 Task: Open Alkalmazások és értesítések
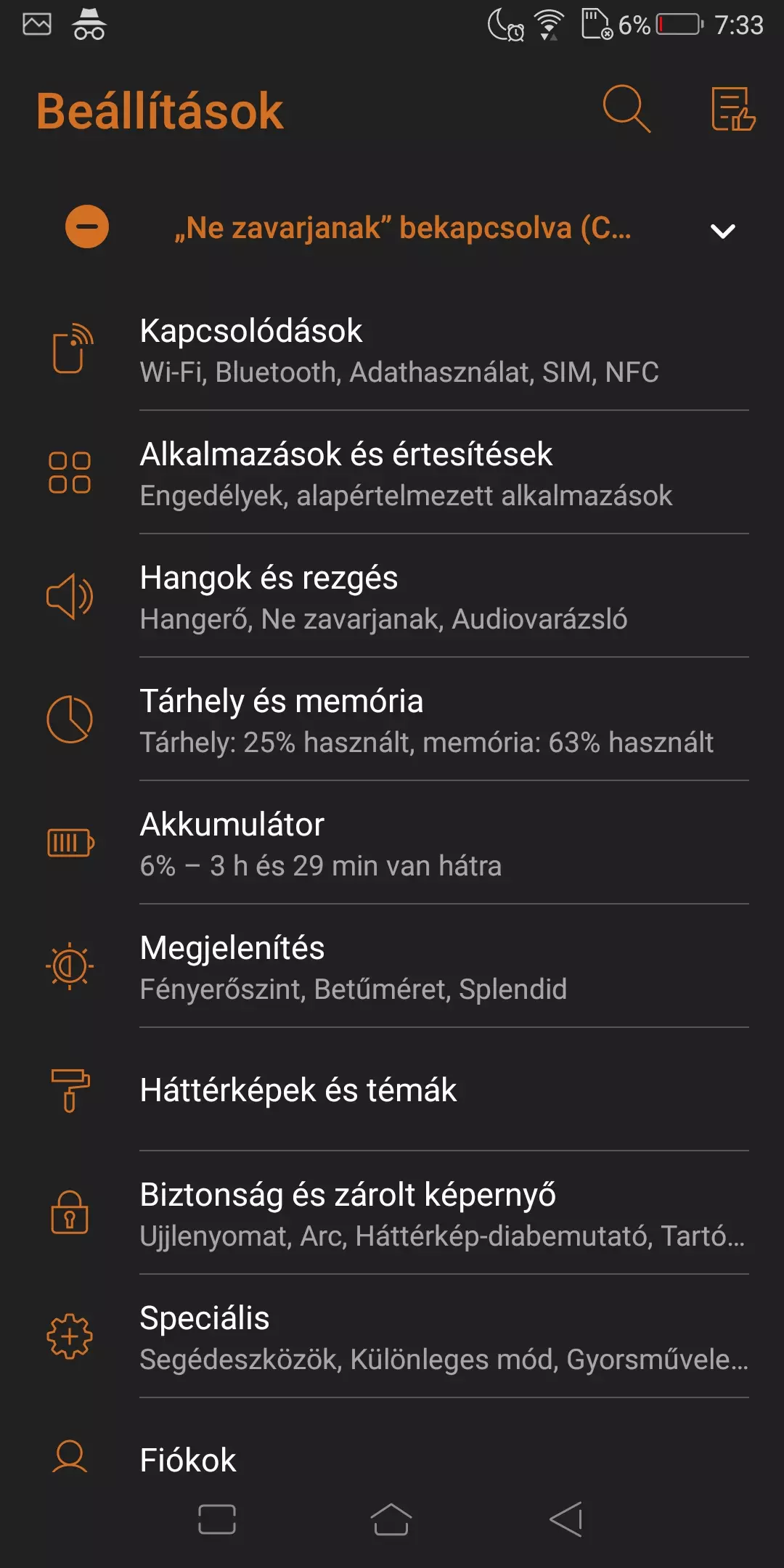click(x=392, y=473)
